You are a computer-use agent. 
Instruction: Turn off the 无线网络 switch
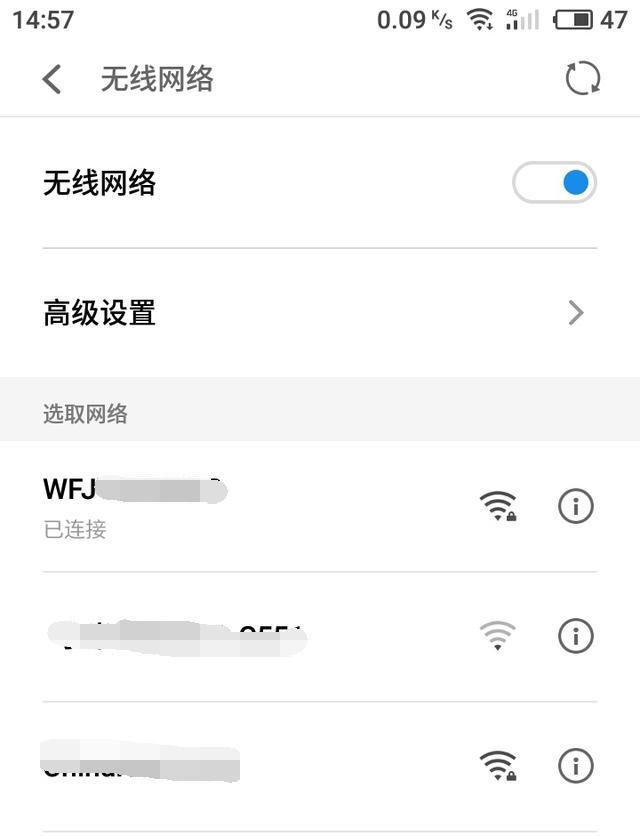tap(554, 183)
